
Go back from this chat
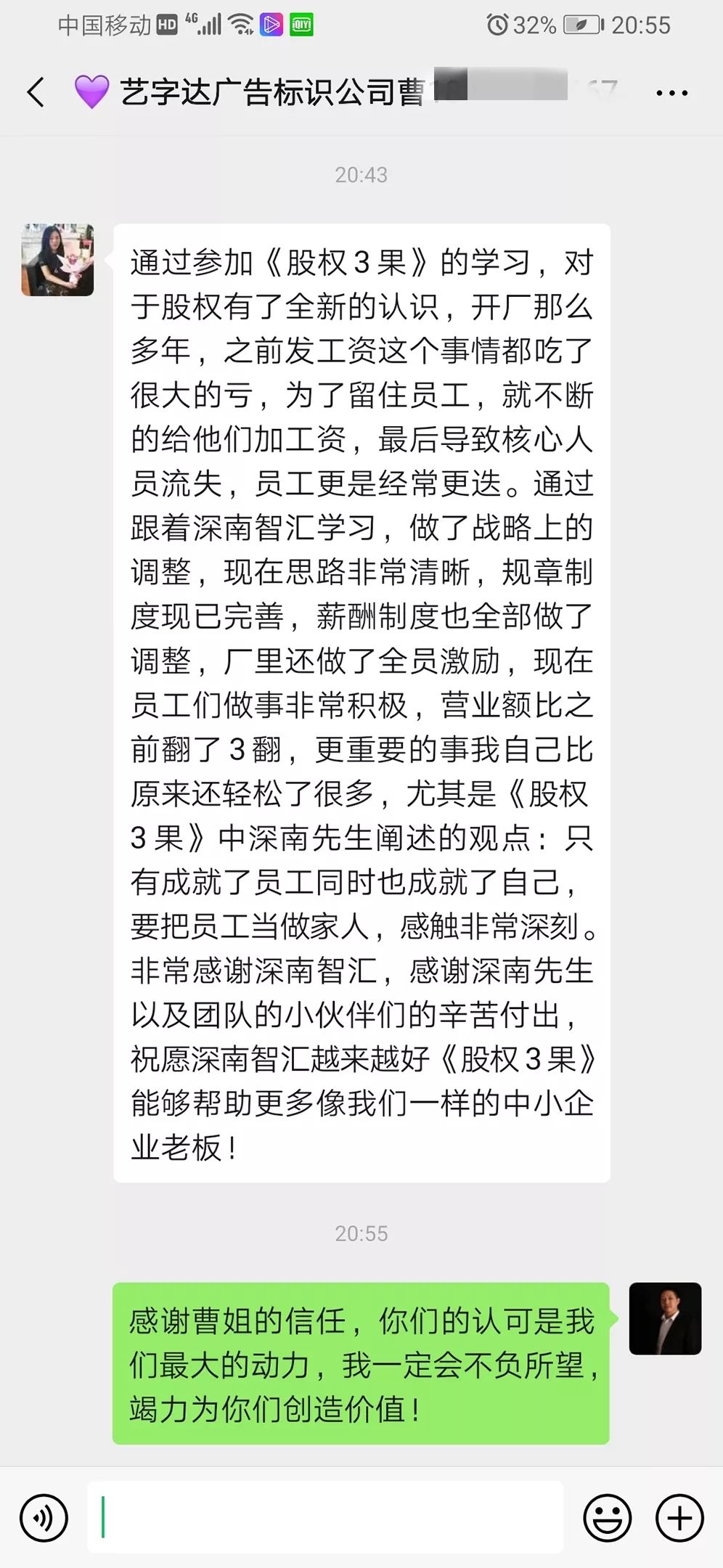[36, 93]
